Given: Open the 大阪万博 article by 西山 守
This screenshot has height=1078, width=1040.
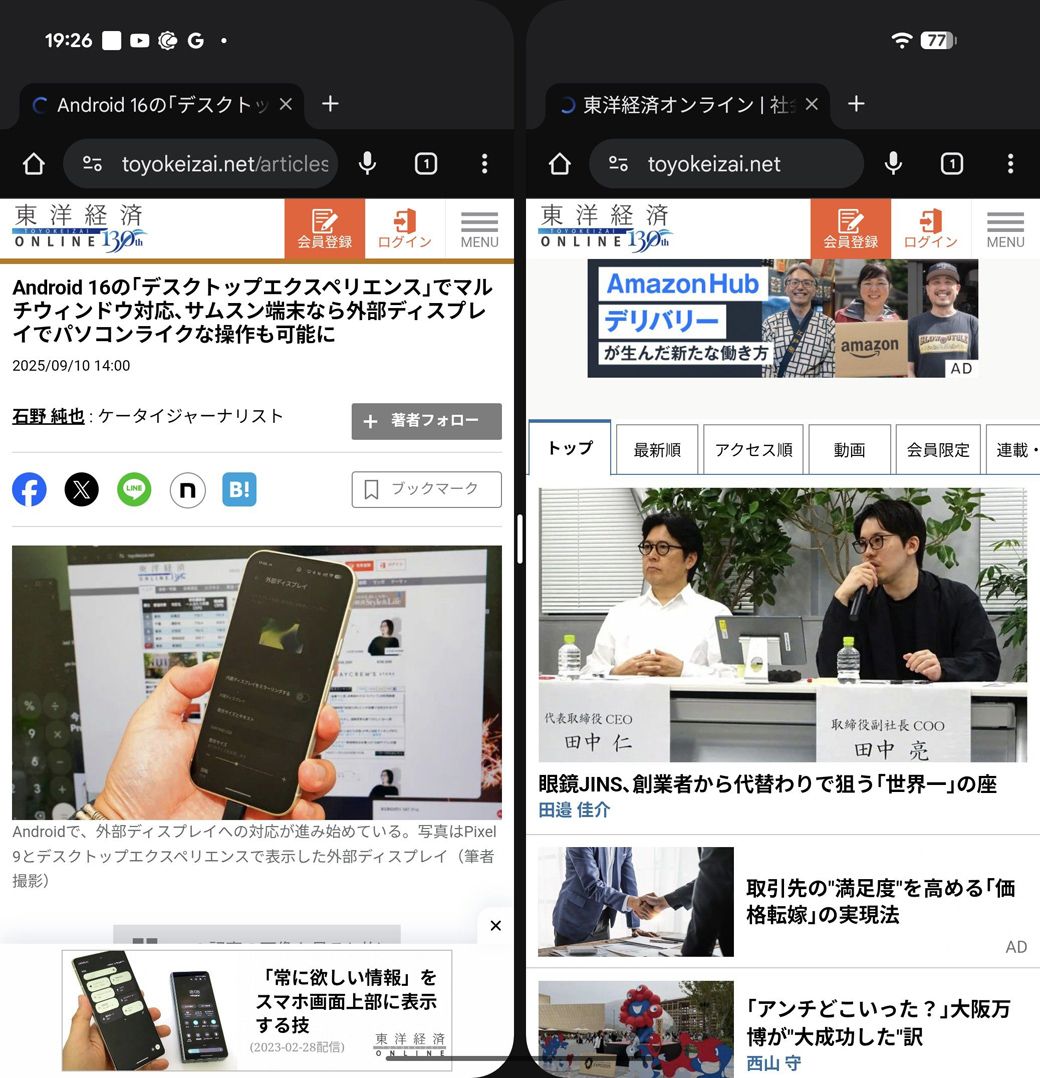Looking at the screenshot, I should click(x=878, y=1020).
